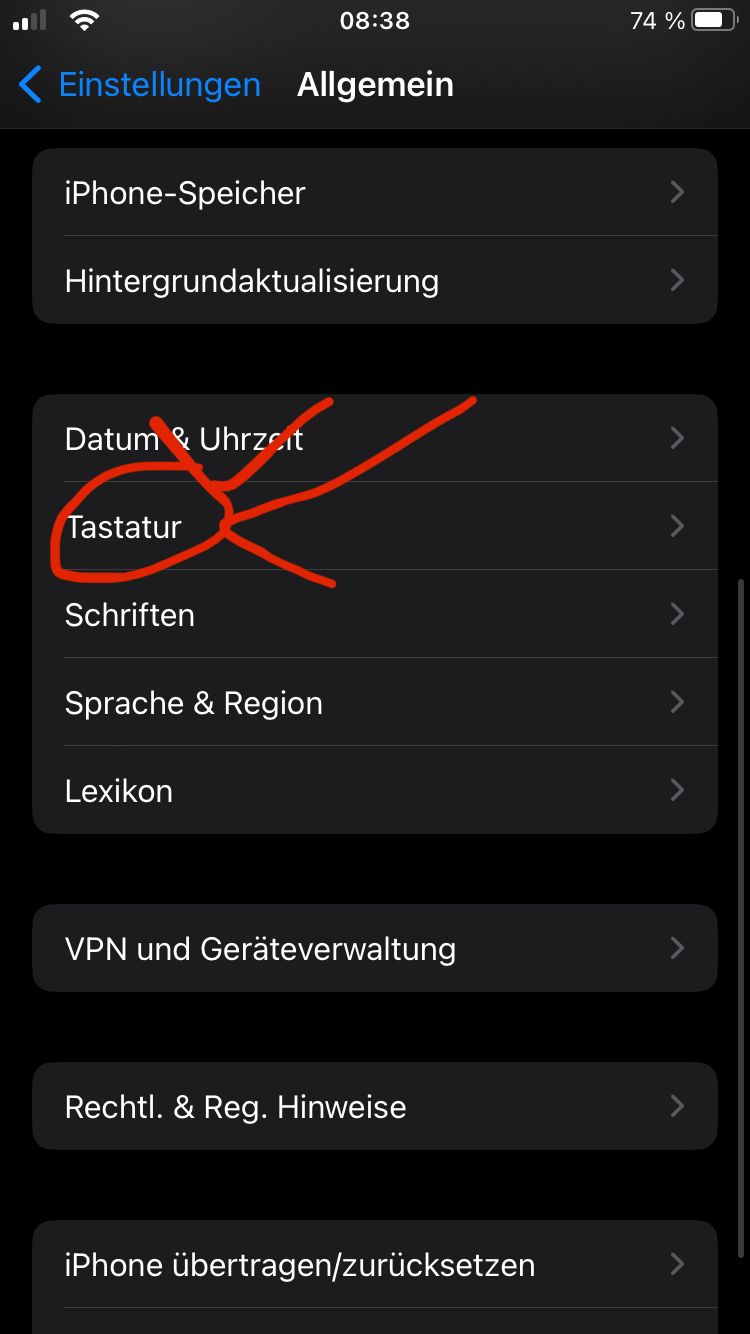View Rechtl. & Reg. Hinweise
Image resolution: width=750 pixels, height=1334 pixels.
[x=375, y=1106]
